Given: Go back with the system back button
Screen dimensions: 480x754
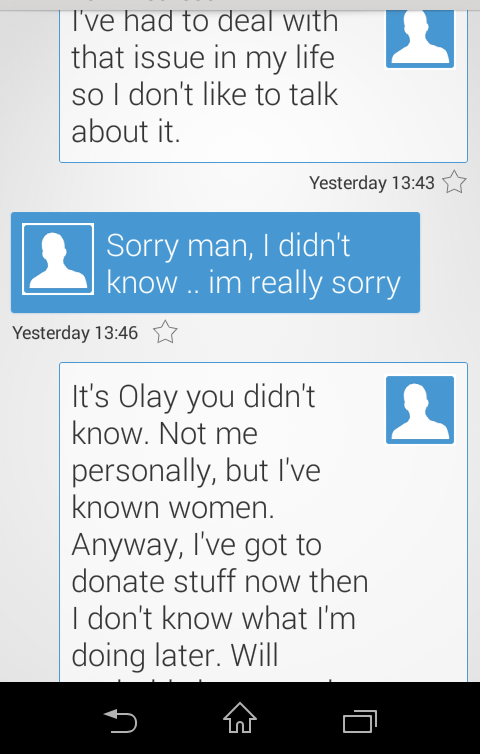Looking at the screenshot, I should 120,721.
